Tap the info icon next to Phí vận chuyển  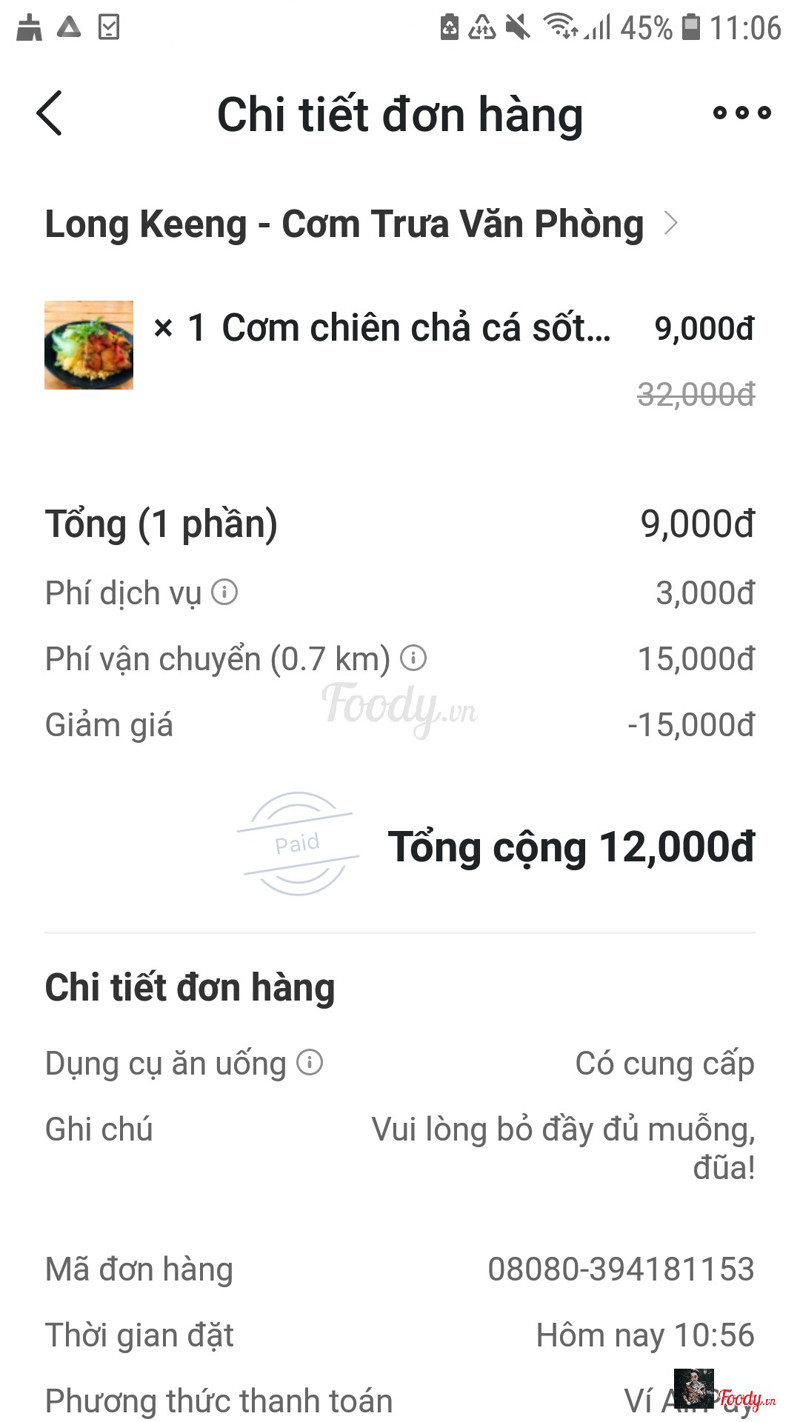[x=413, y=658]
